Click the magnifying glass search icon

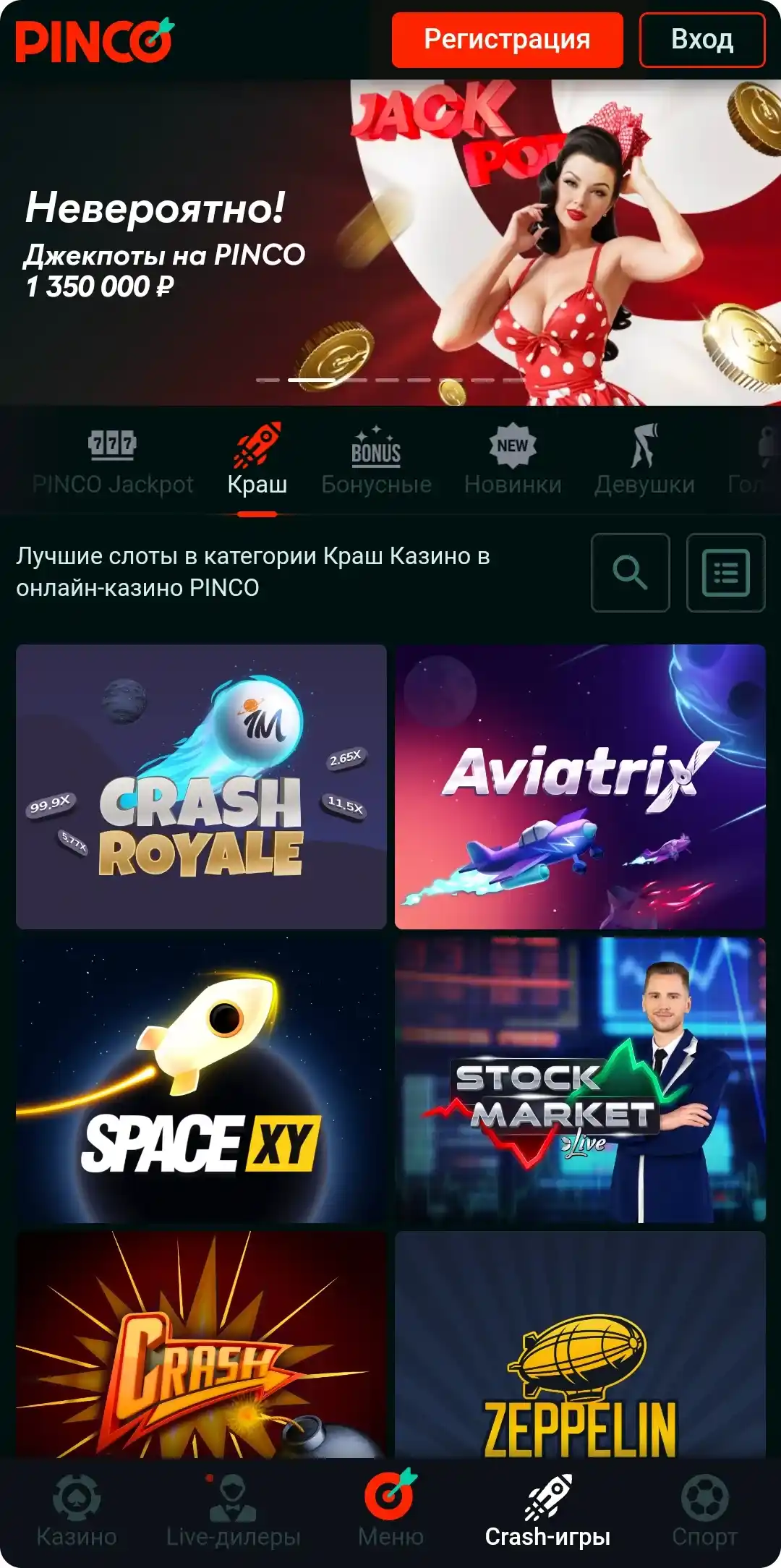[631, 573]
